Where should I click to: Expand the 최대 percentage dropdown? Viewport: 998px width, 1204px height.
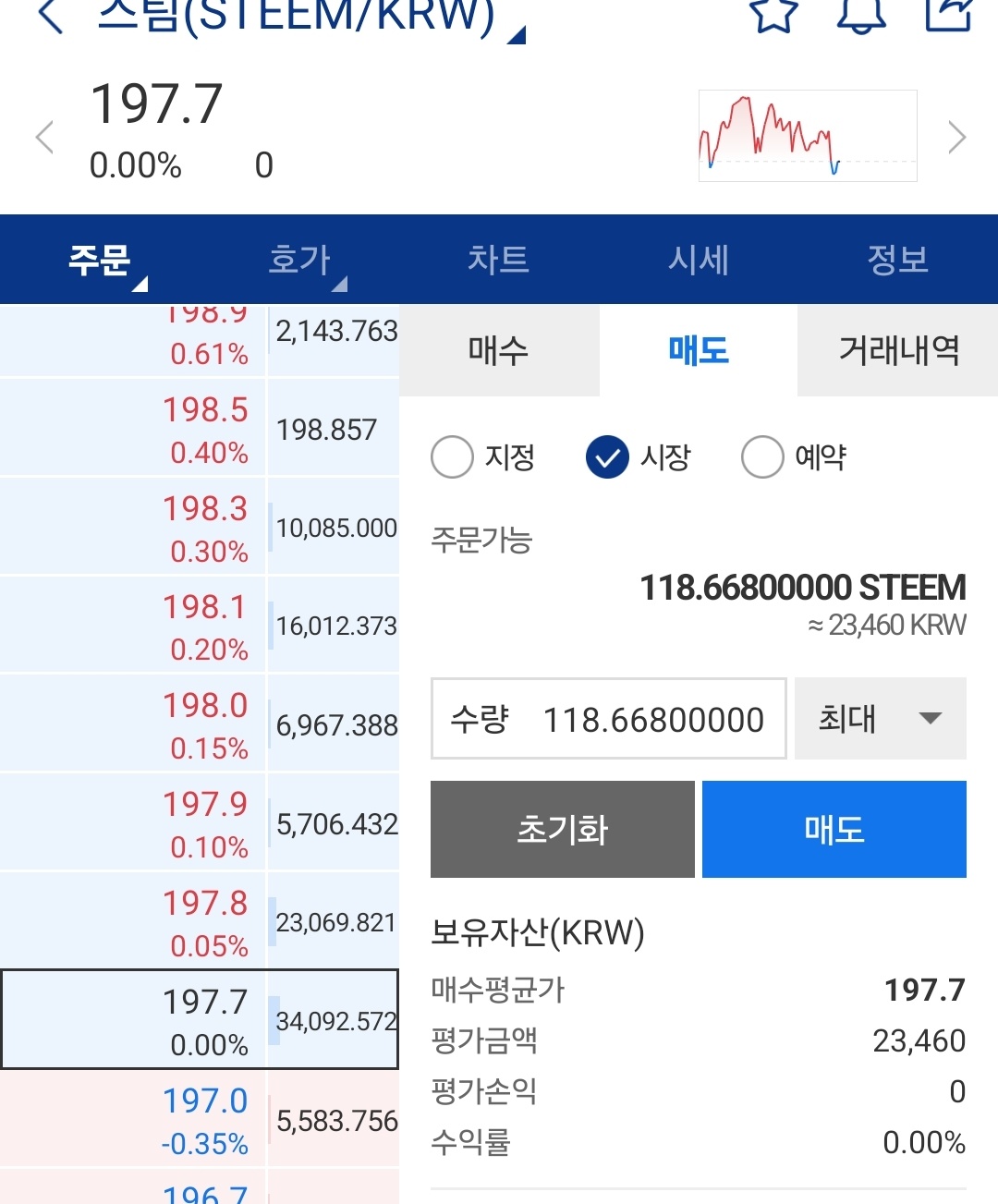(x=880, y=719)
